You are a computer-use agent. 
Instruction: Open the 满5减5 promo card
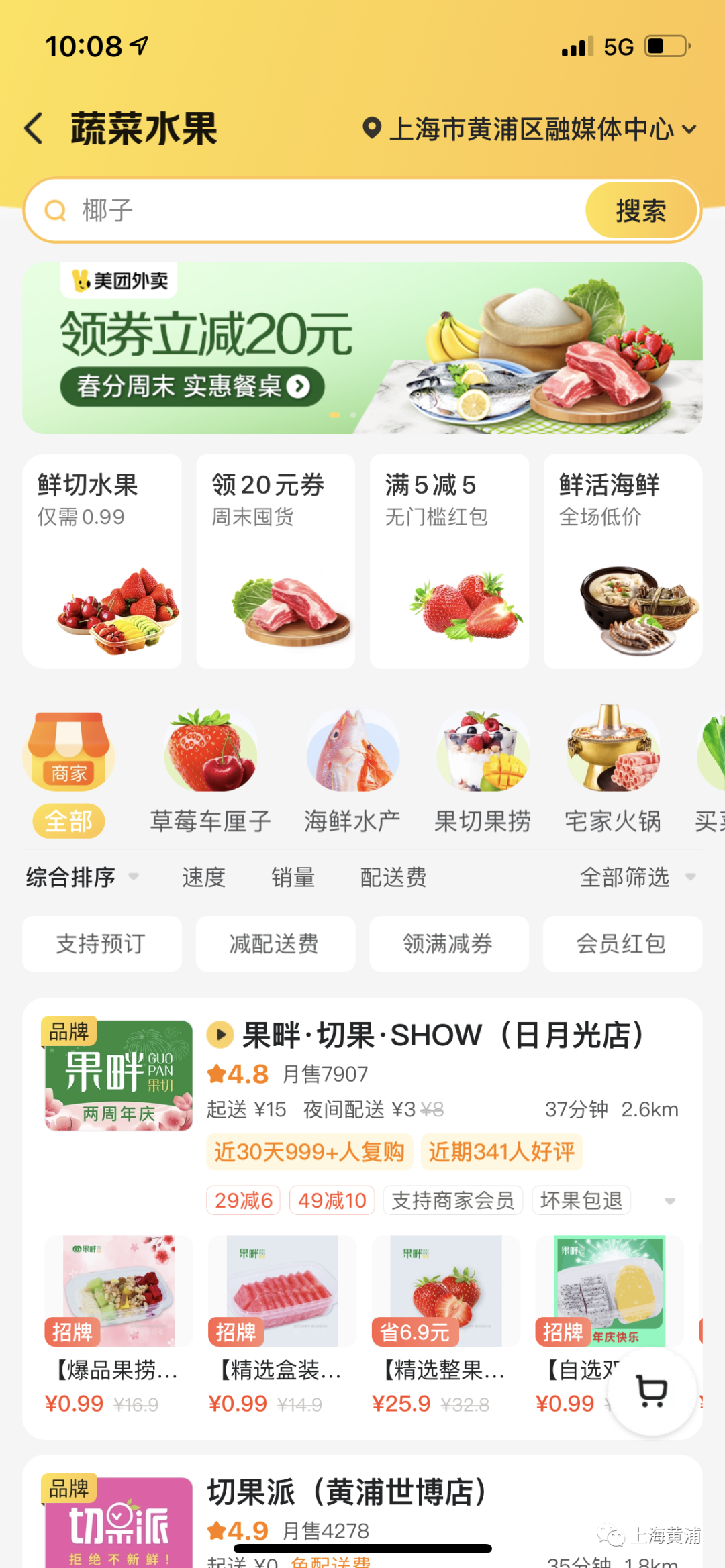[449, 561]
